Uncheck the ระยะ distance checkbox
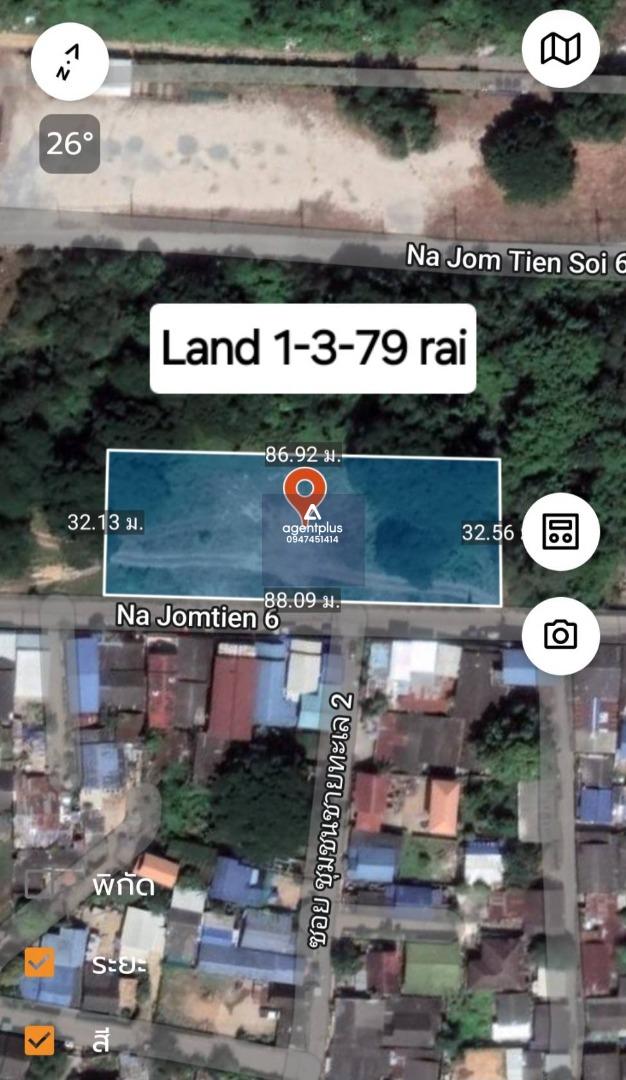The image size is (626, 1080). 40,963
